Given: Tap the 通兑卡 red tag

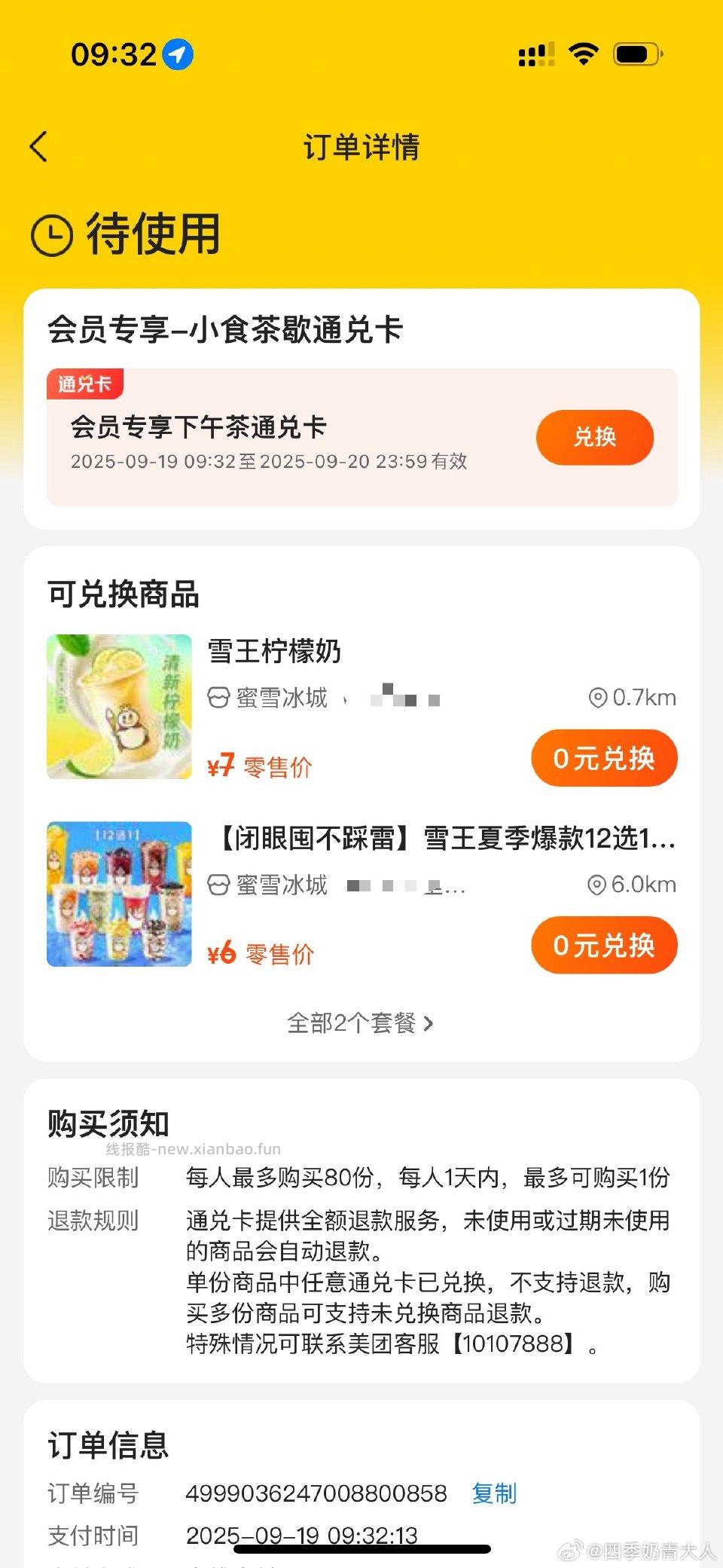Looking at the screenshot, I should click(x=84, y=384).
